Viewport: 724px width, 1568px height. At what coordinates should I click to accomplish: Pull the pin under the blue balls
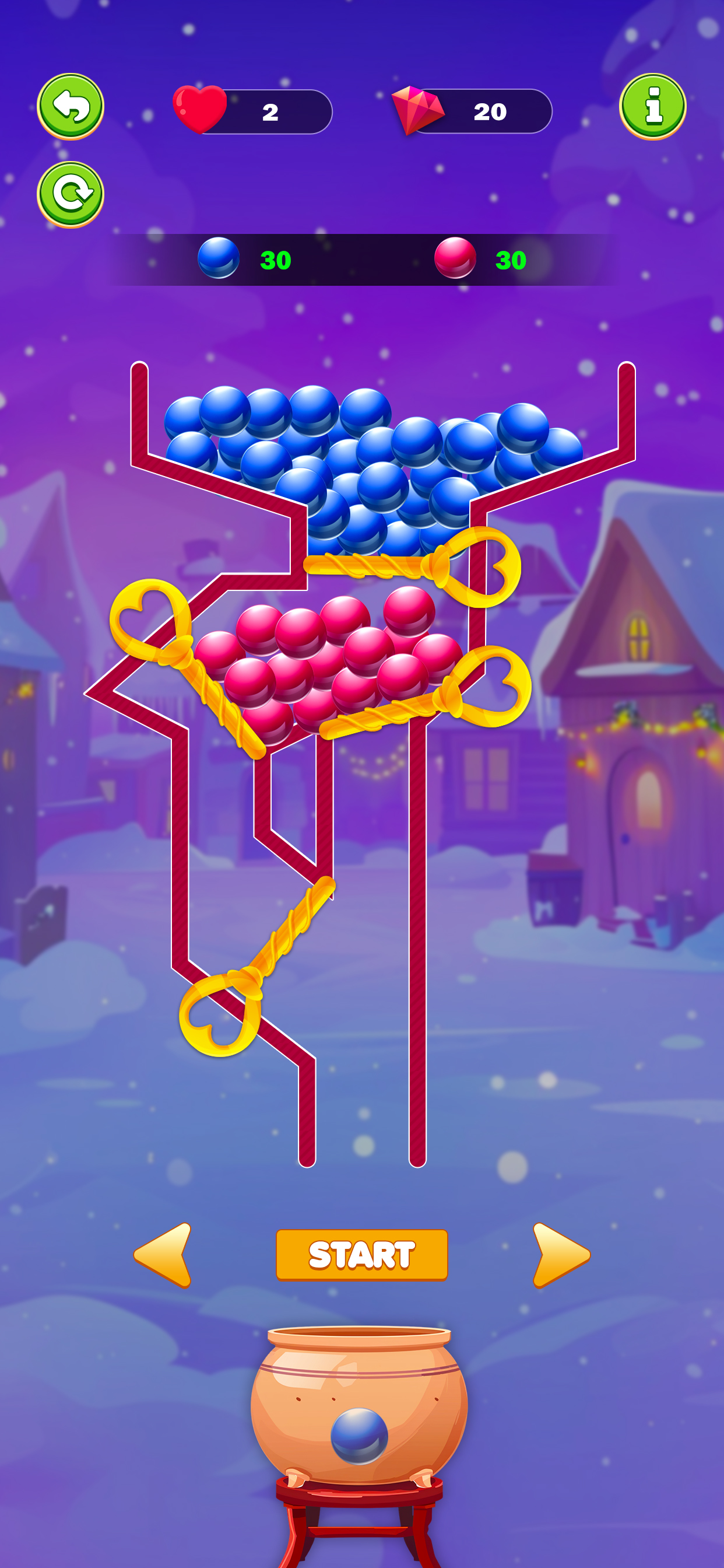(484, 568)
